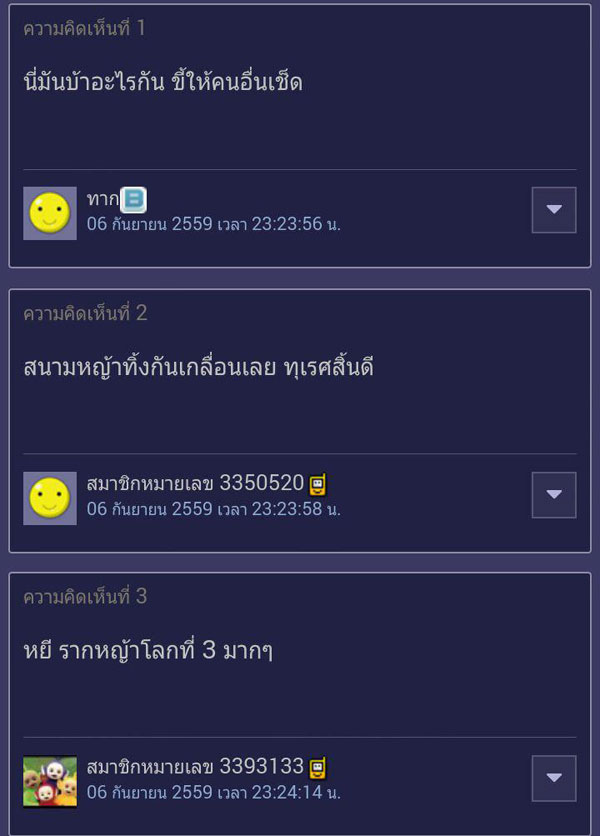
Task: Expand the dropdown arrow on comment 3
Action: pyautogui.click(x=553, y=778)
